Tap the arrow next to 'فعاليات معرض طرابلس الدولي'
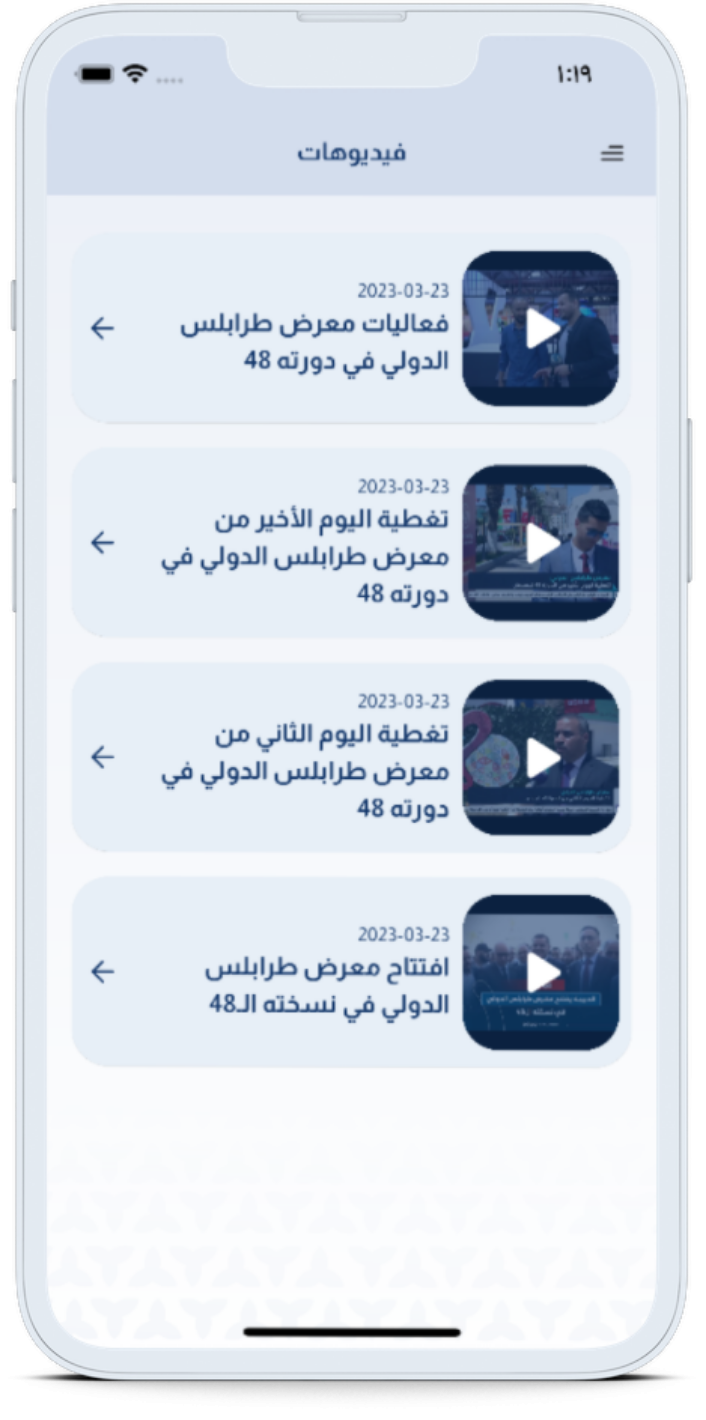Screen dimensions: 706x1420 click(x=103, y=328)
